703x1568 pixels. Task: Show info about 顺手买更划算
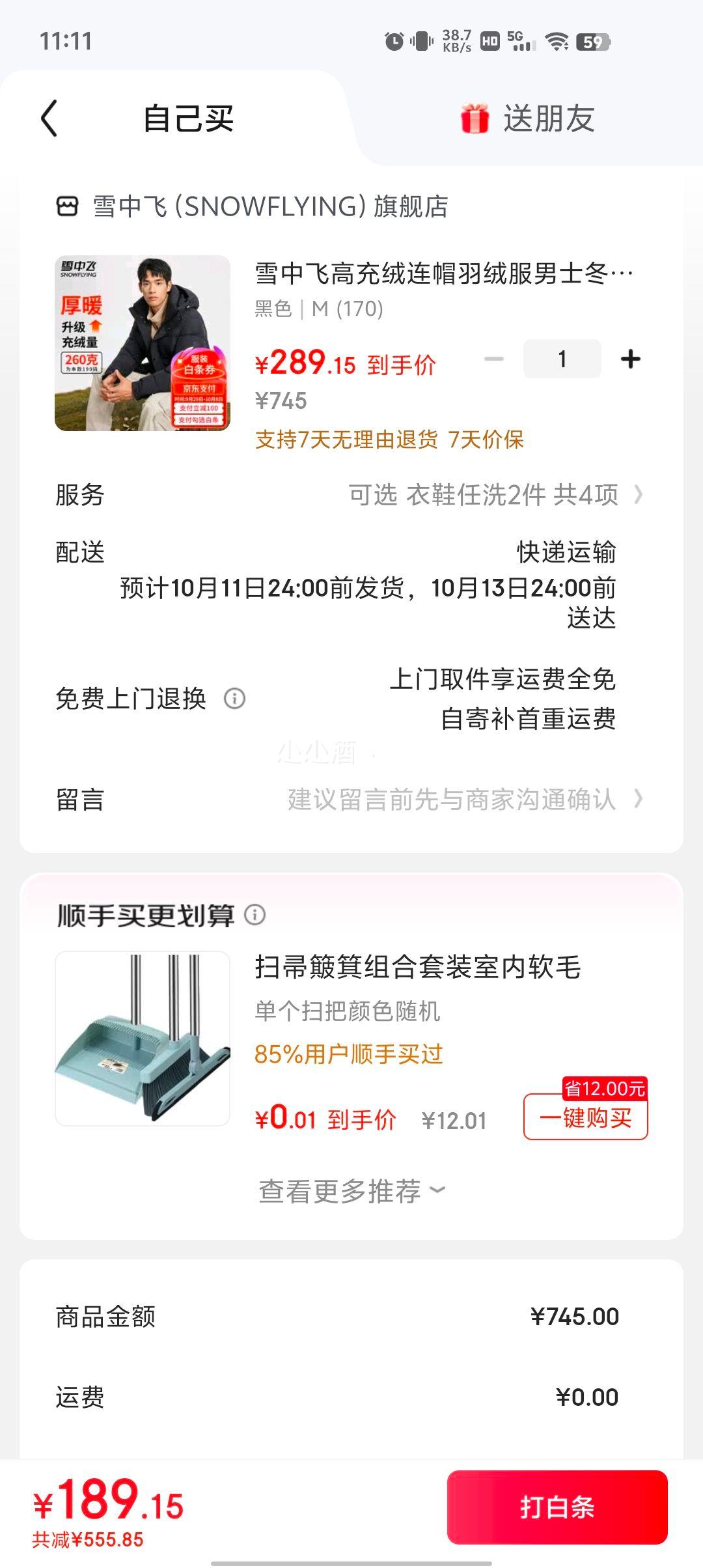(255, 915)
